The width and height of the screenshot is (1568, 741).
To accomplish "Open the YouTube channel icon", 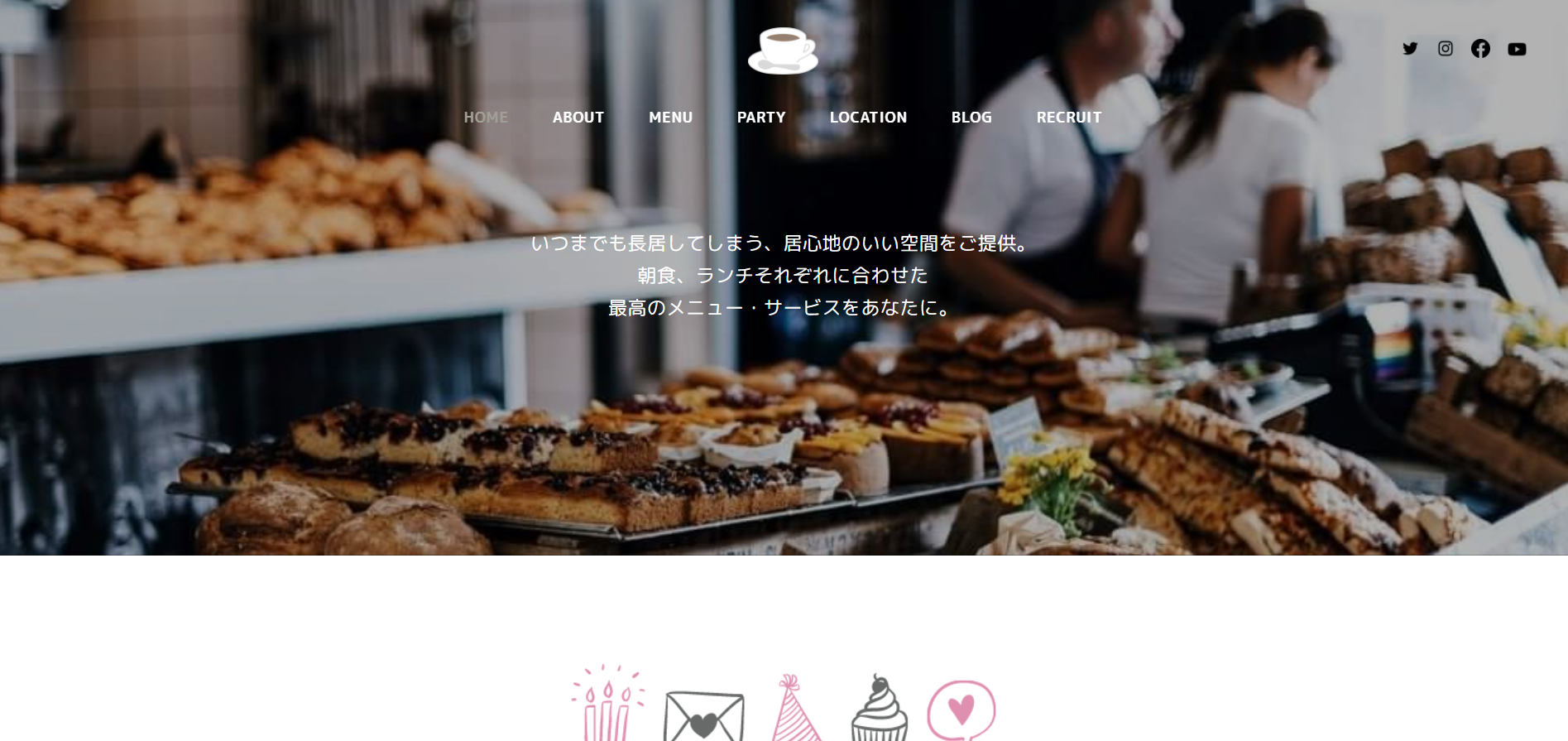I will tap(1517, 50).
